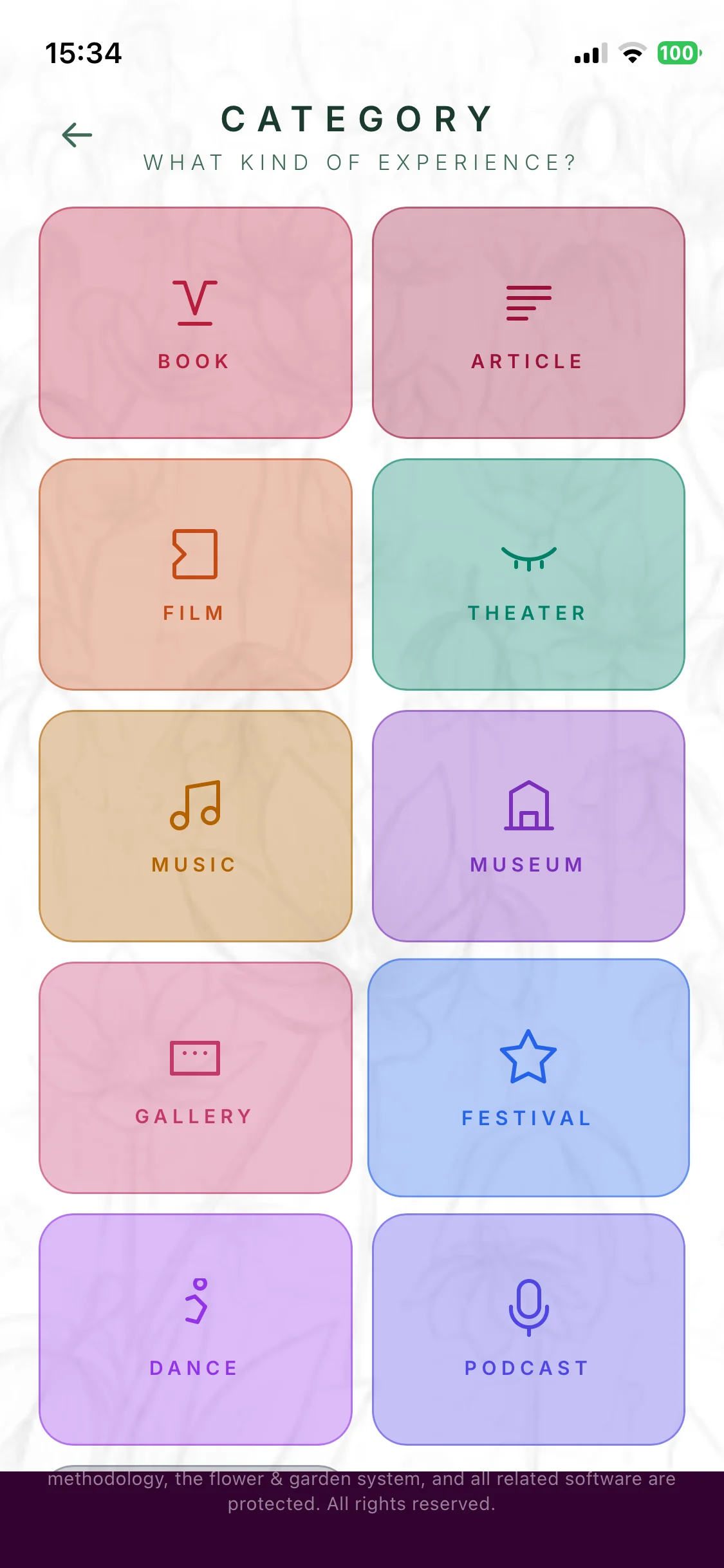Select the Book category
724x1568 pixels.
196,322
